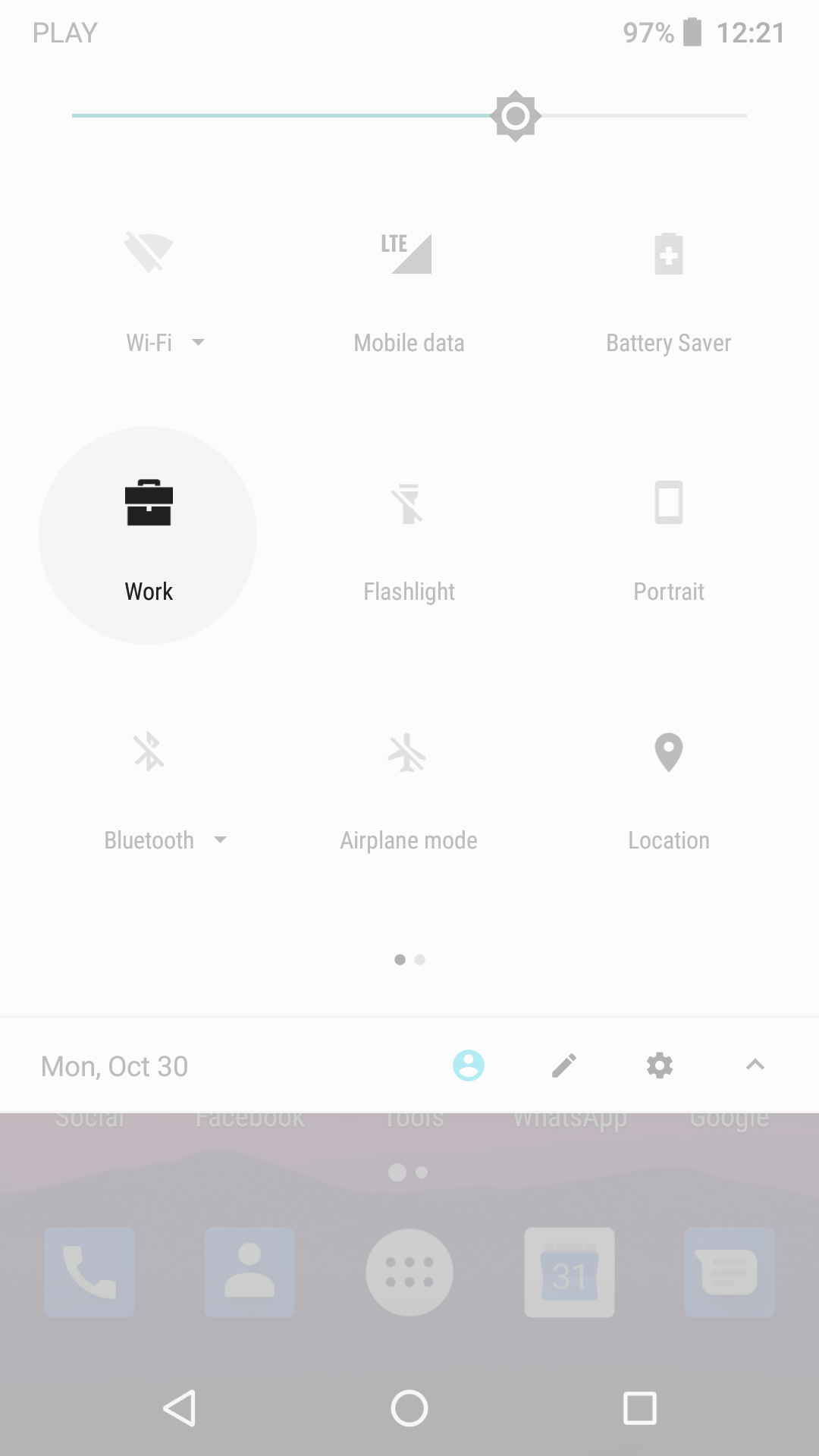This screenshot has height=1456, width=819.
Task: Adjust the screen brightness slider
Action: (515, 115)
